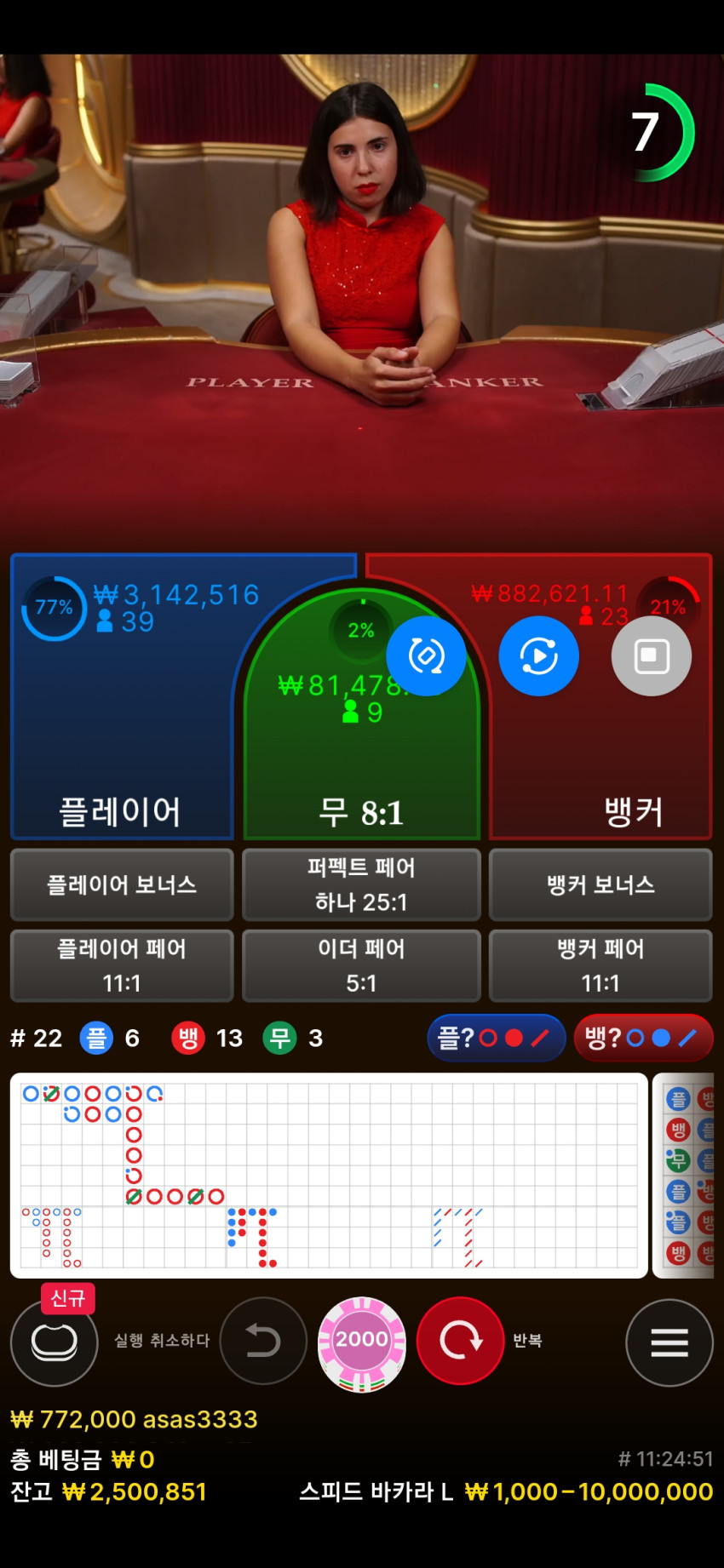Select 뱅커 보너스 side bet
Screen dimensions: 724x1568
(x=600, y=884)
